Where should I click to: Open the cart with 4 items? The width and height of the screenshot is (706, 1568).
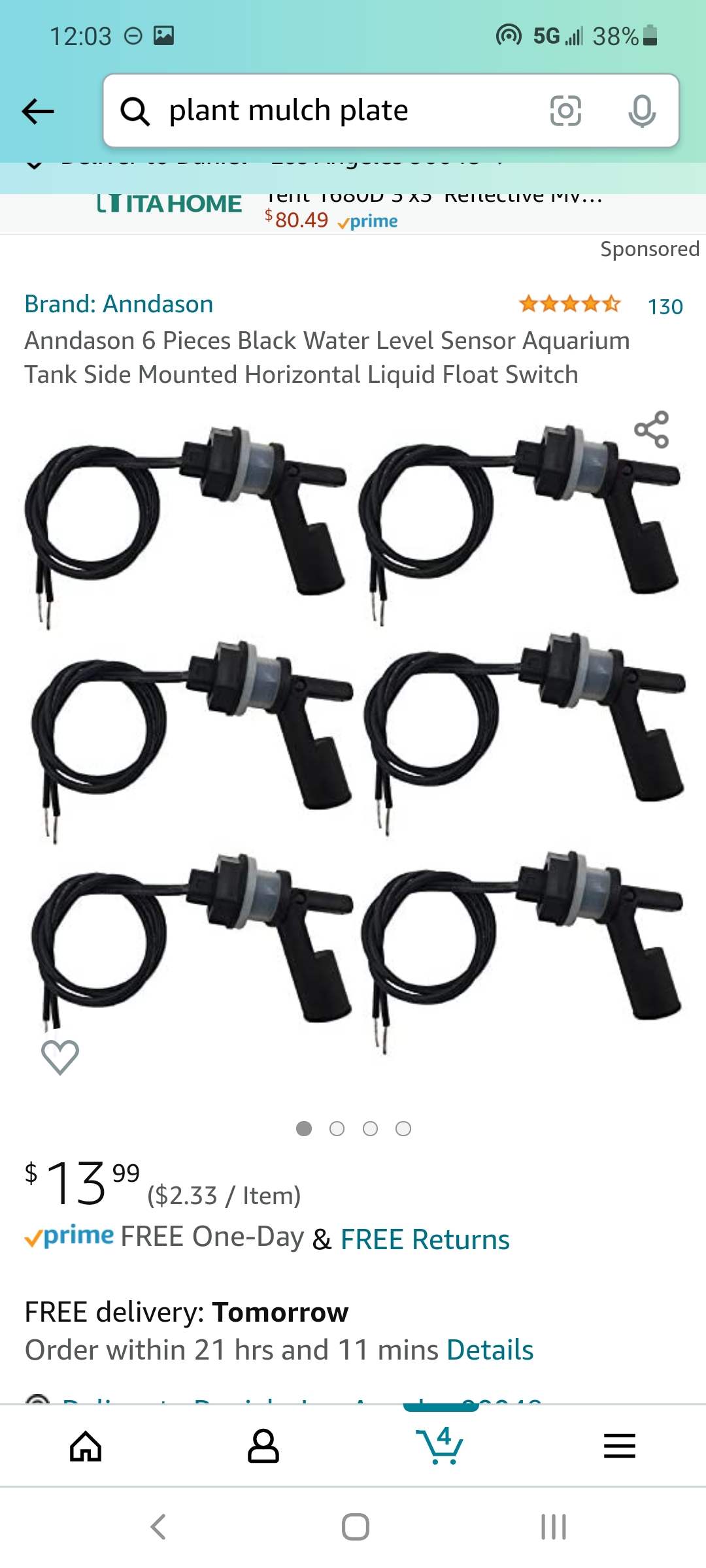440,1446
